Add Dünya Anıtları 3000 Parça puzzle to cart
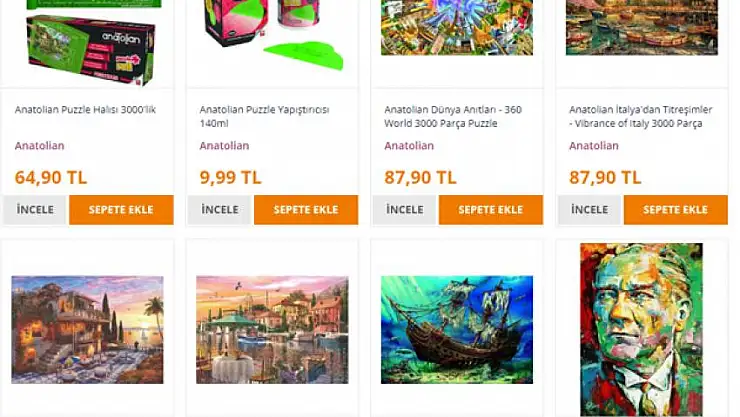 coord(491,210)
